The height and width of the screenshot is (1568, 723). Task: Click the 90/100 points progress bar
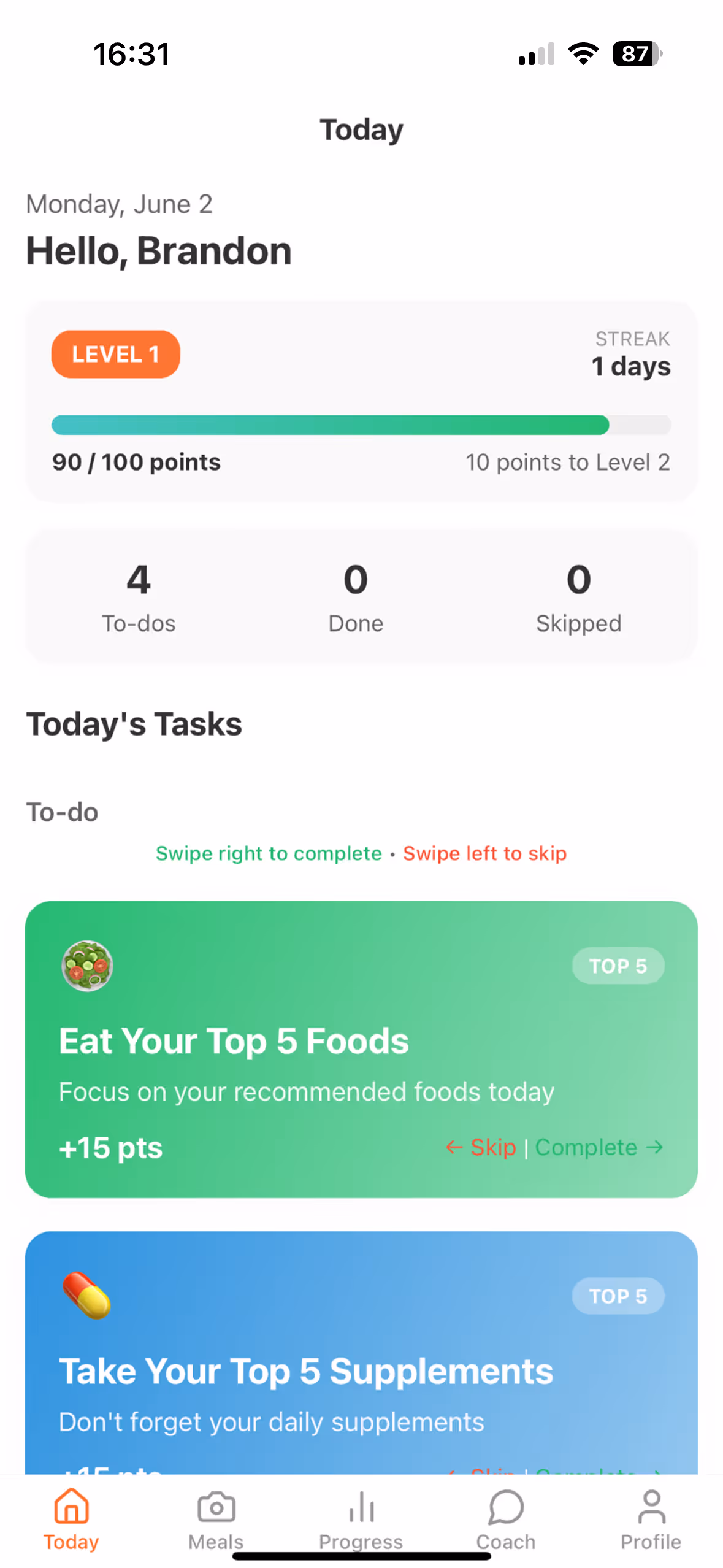(361, 425)
